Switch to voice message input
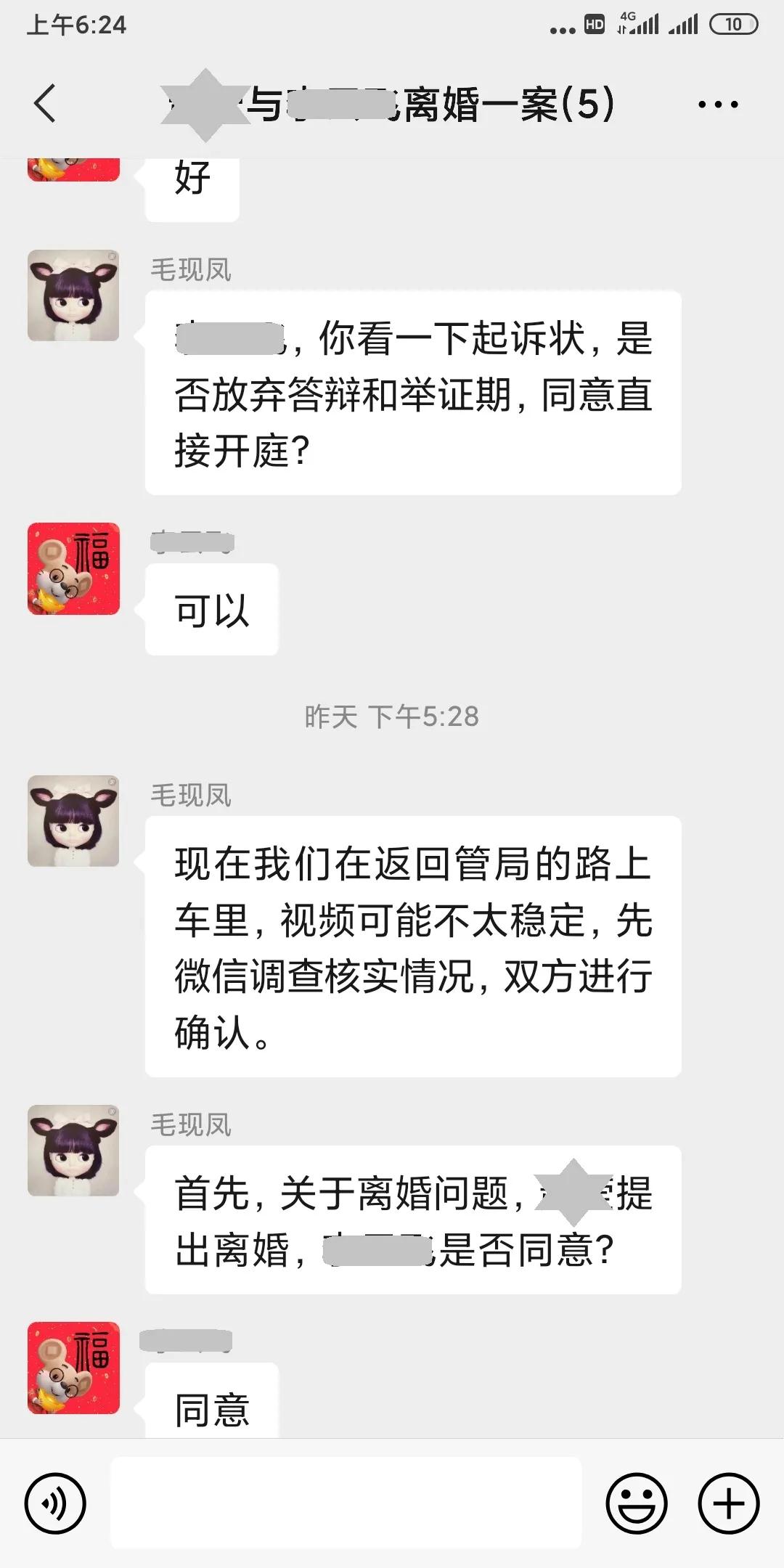Screen dimensions: 784x1568 (x=55, y=1503)
